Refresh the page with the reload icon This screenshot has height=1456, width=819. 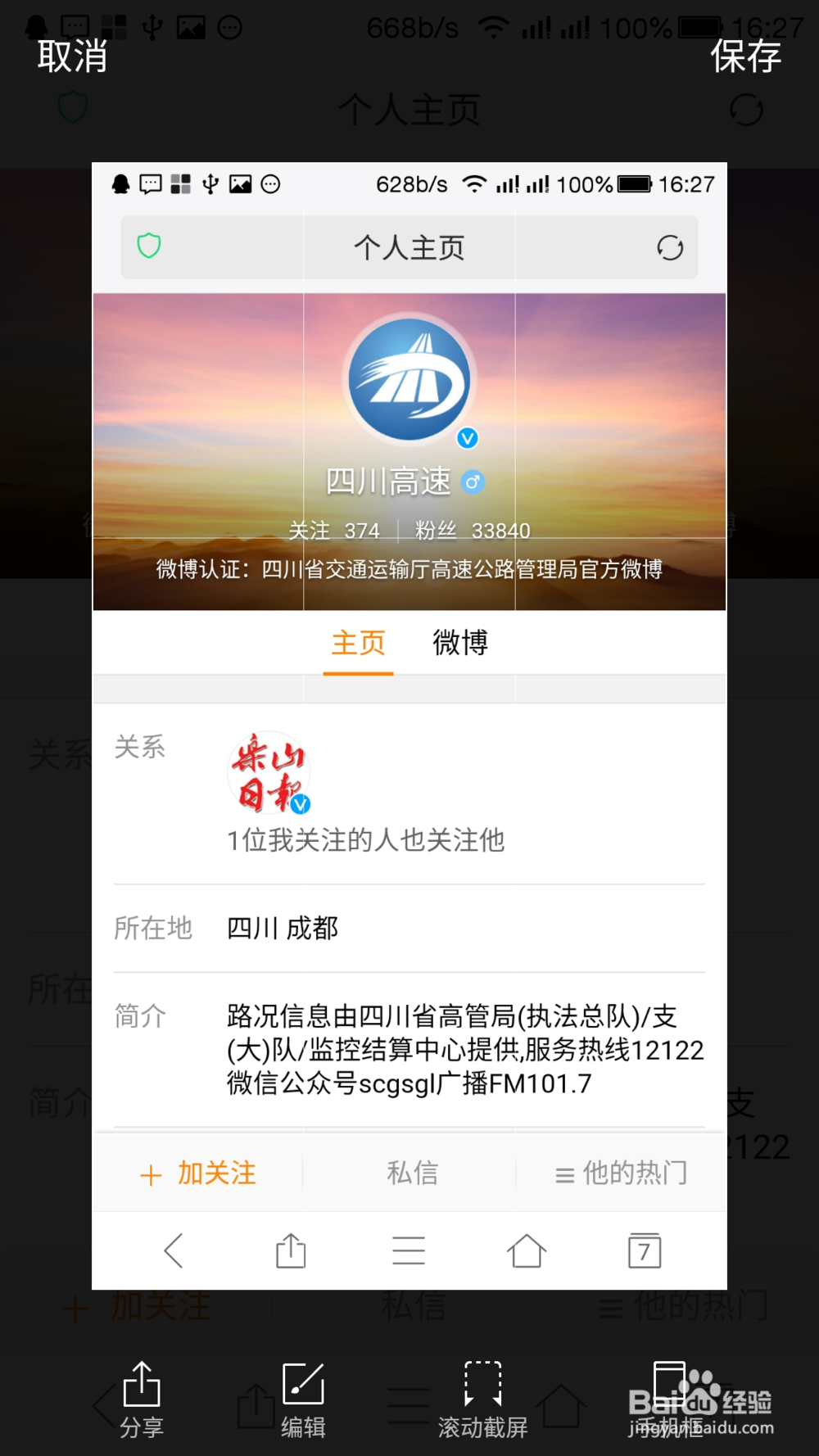tap(670, 246)
